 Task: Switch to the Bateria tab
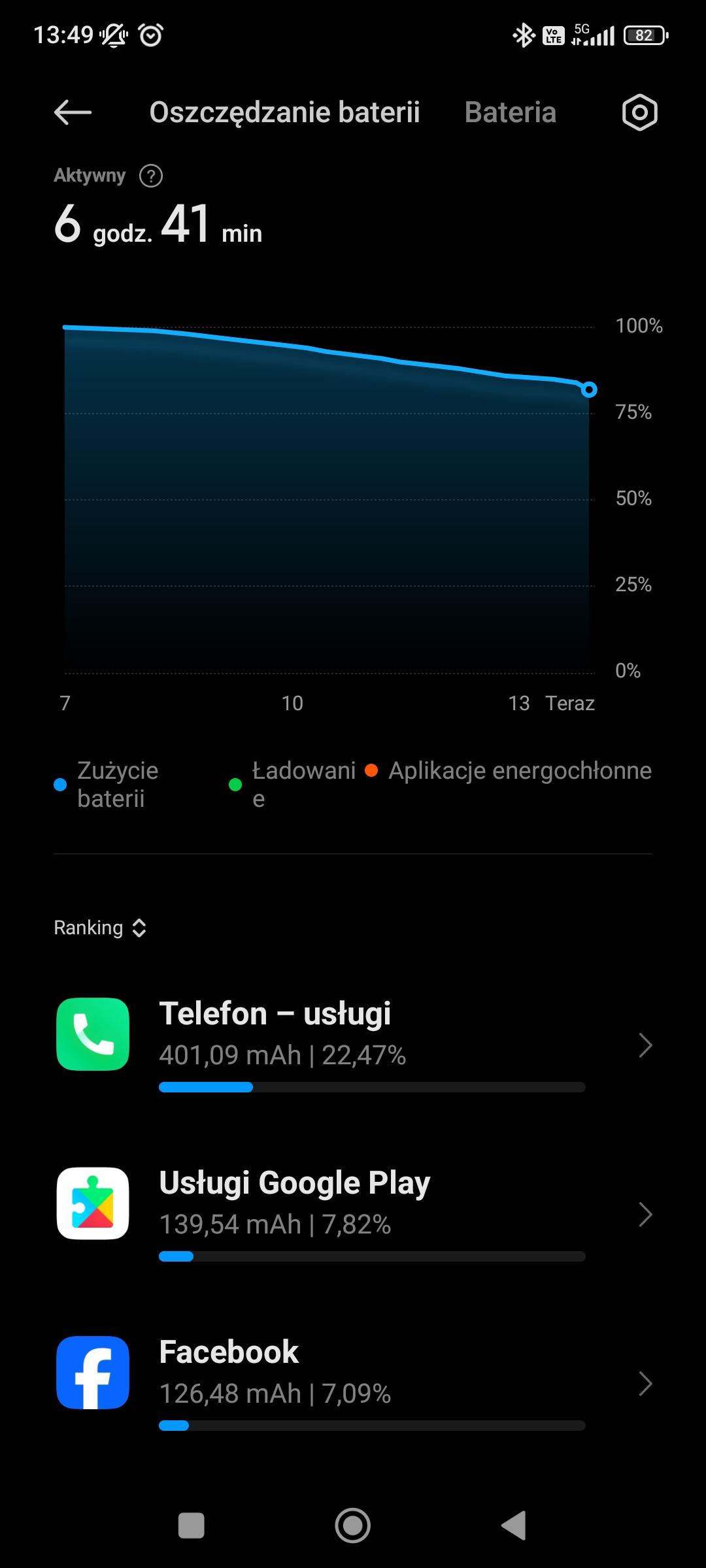510,112
